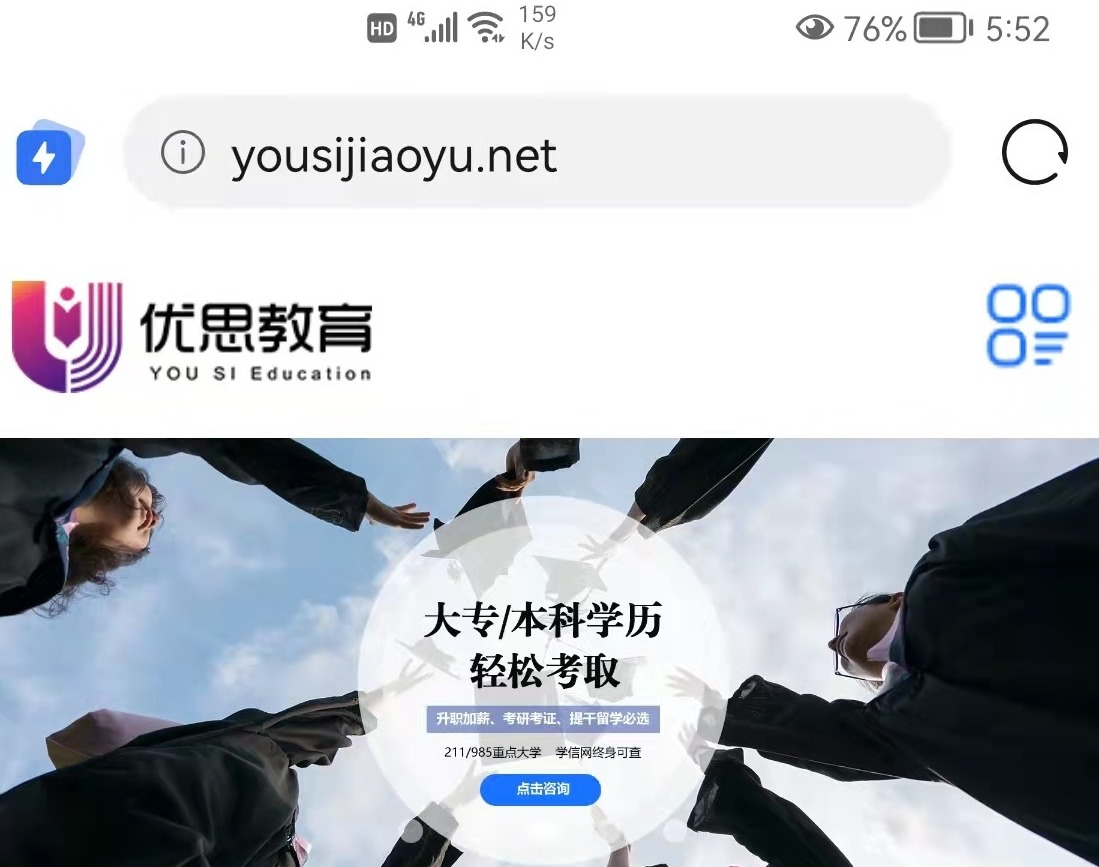This screenshot has width=1099, height=867.
Task: Reload the page with the refresh icon
Action: click(x=1035, y=153)
